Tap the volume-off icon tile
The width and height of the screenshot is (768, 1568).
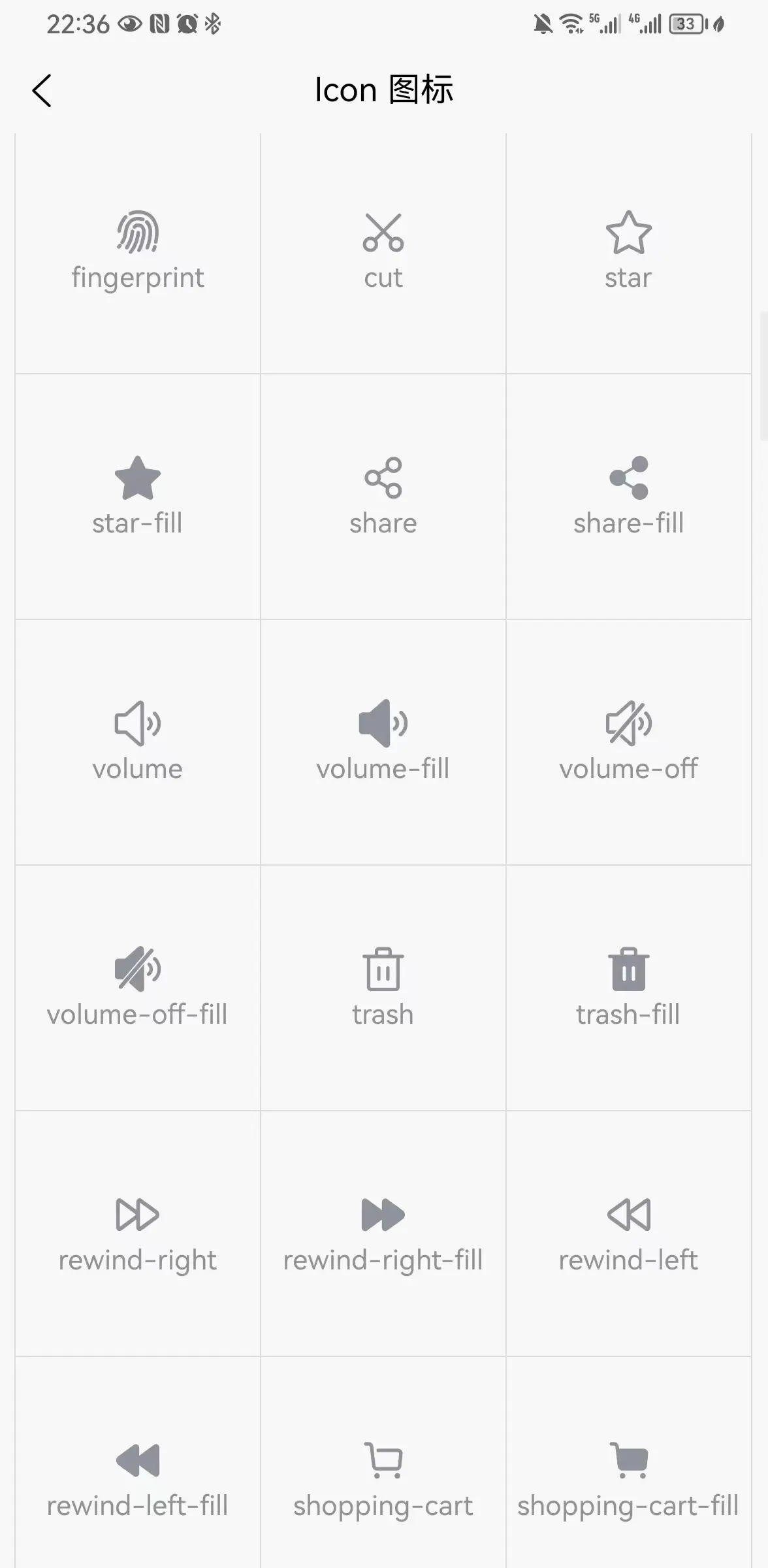(x=628, y=742)
